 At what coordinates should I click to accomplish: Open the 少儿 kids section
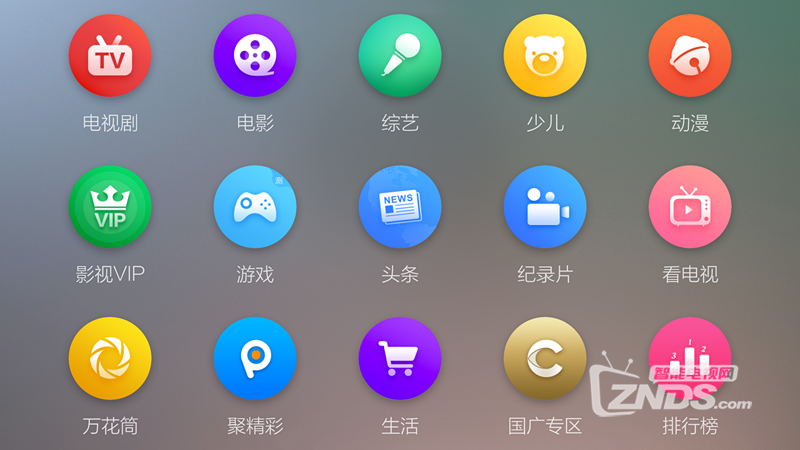[545, 56]
